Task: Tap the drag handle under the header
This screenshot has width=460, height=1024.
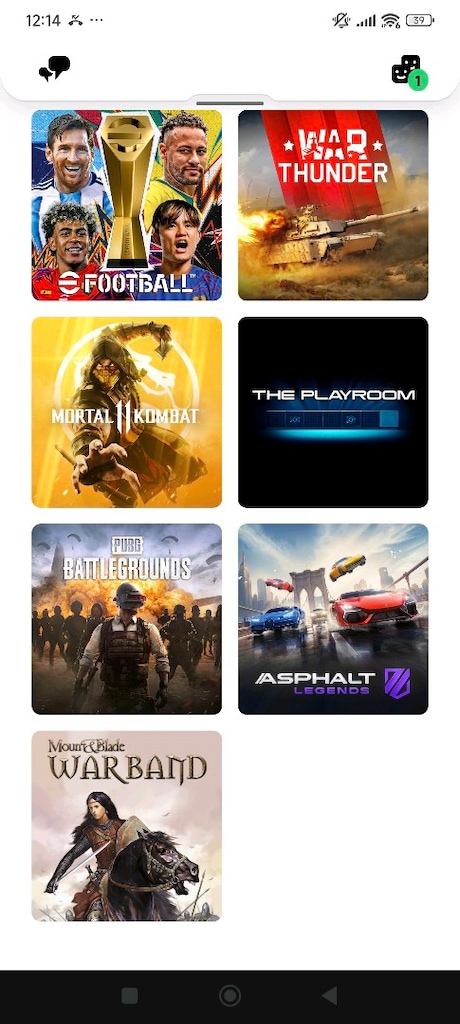Action: click(230, 103)
